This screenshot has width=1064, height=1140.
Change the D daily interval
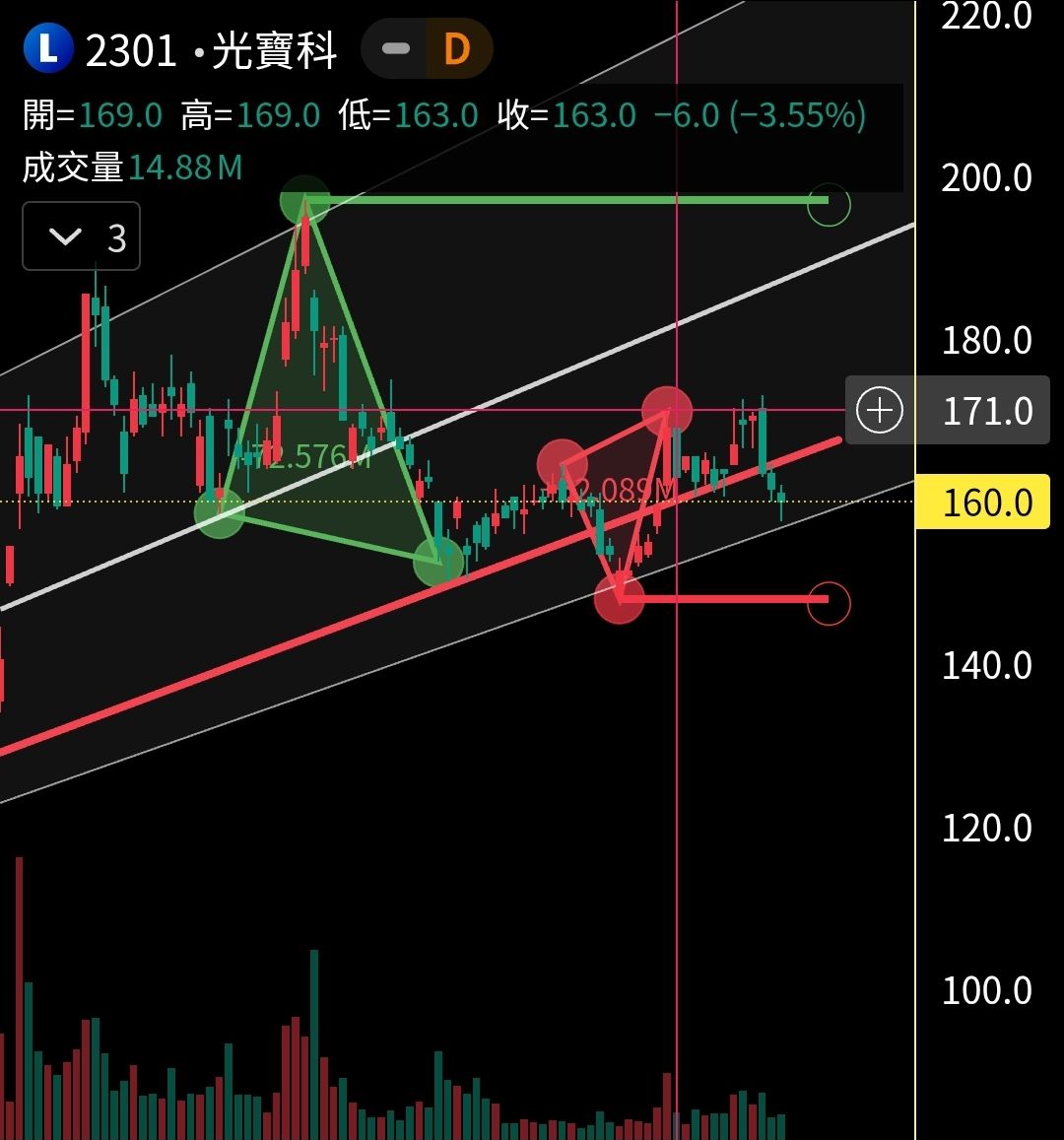tap(456, 49)
